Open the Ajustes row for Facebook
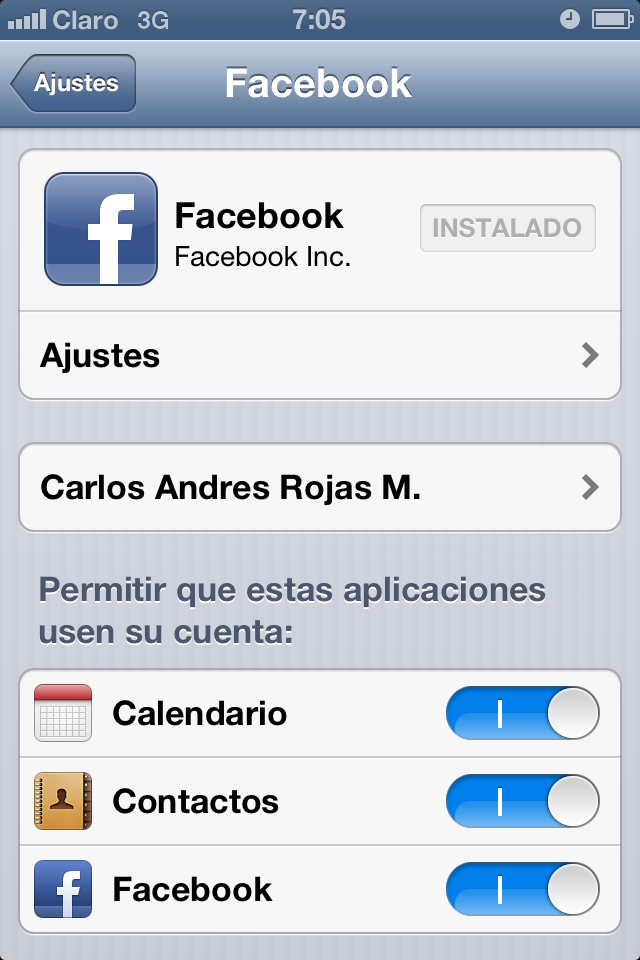The width and height of the screenshot is (640, 960). click(x=320, y=355)
